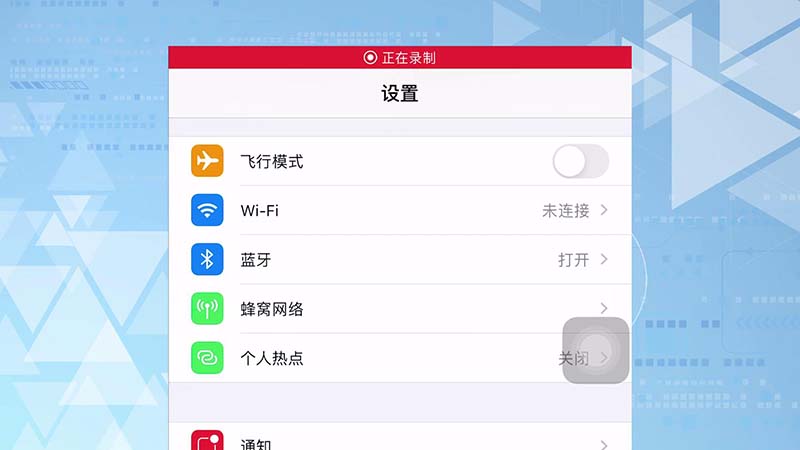800x450 pixels.
Task: Open the 蓝牙 Bluetooth settings
Action: (x=400, y=260)
